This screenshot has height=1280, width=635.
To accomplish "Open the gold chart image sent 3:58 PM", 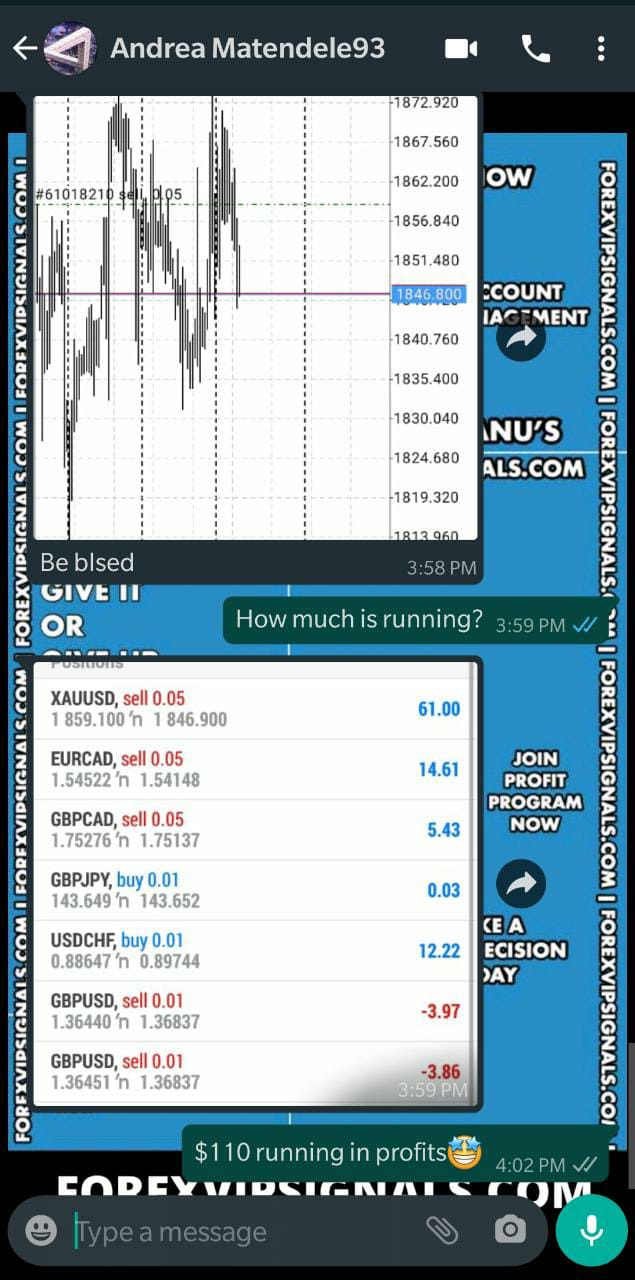I will [256, 320].
